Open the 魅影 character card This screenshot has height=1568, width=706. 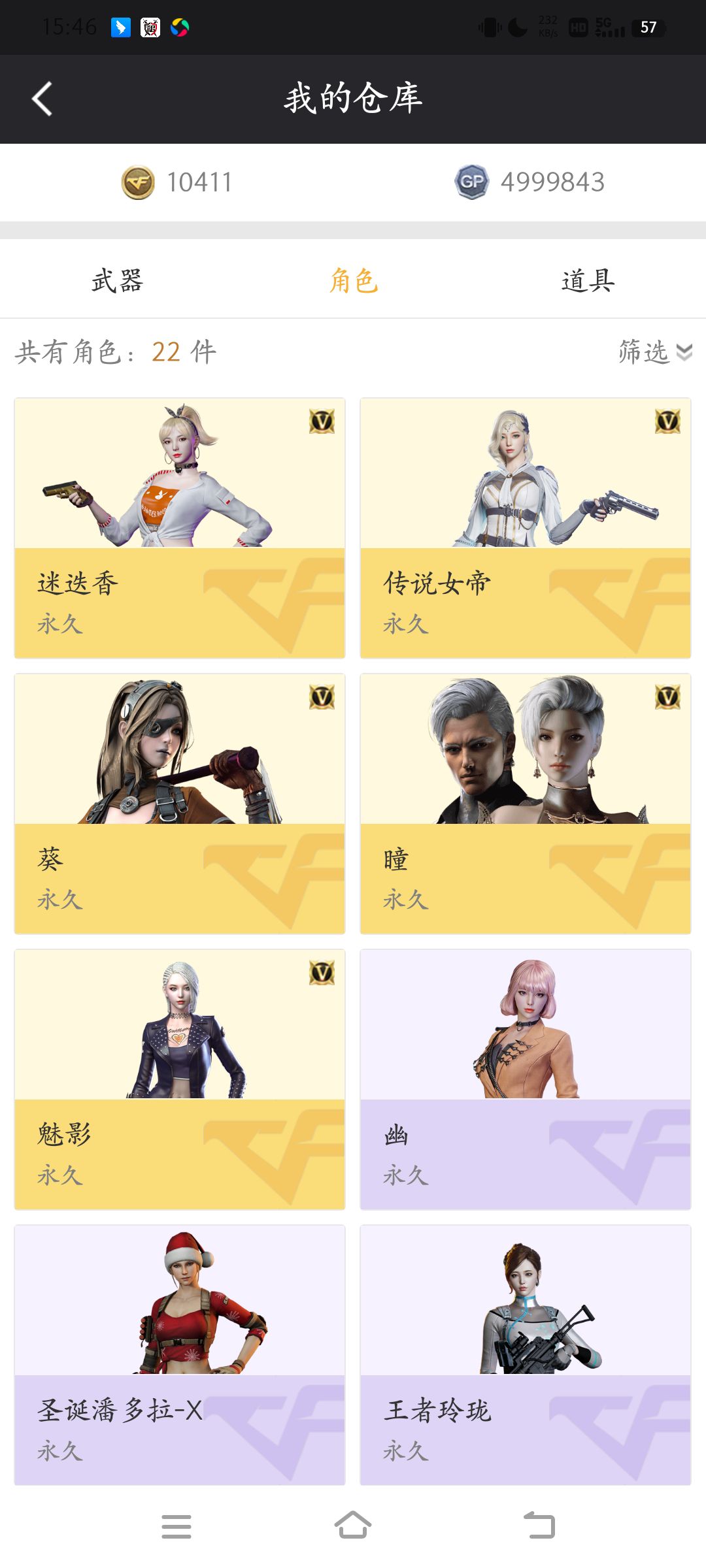click(x=180, y=1079)
